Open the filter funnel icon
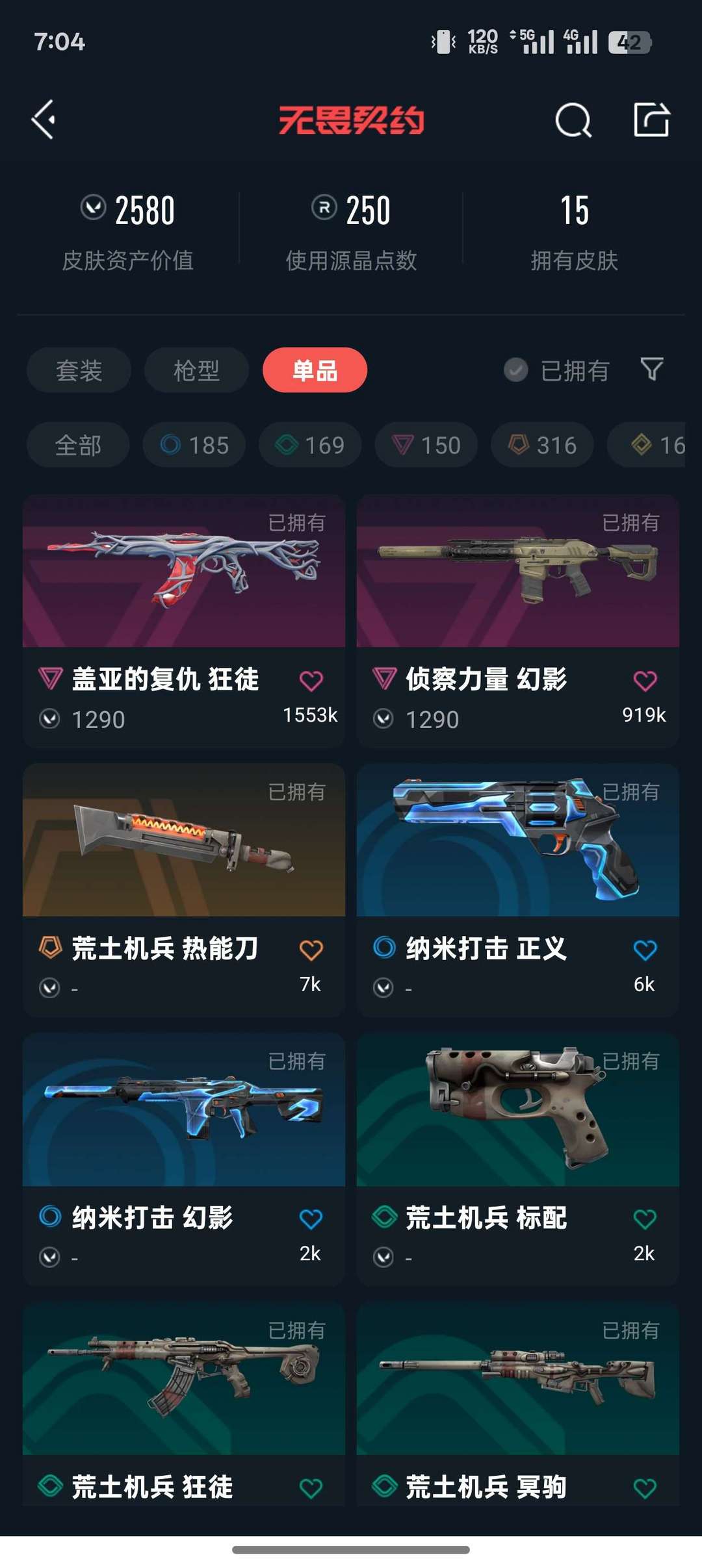Image resolution: width=702 pixels, height=1568 pixels. point(651,369)
